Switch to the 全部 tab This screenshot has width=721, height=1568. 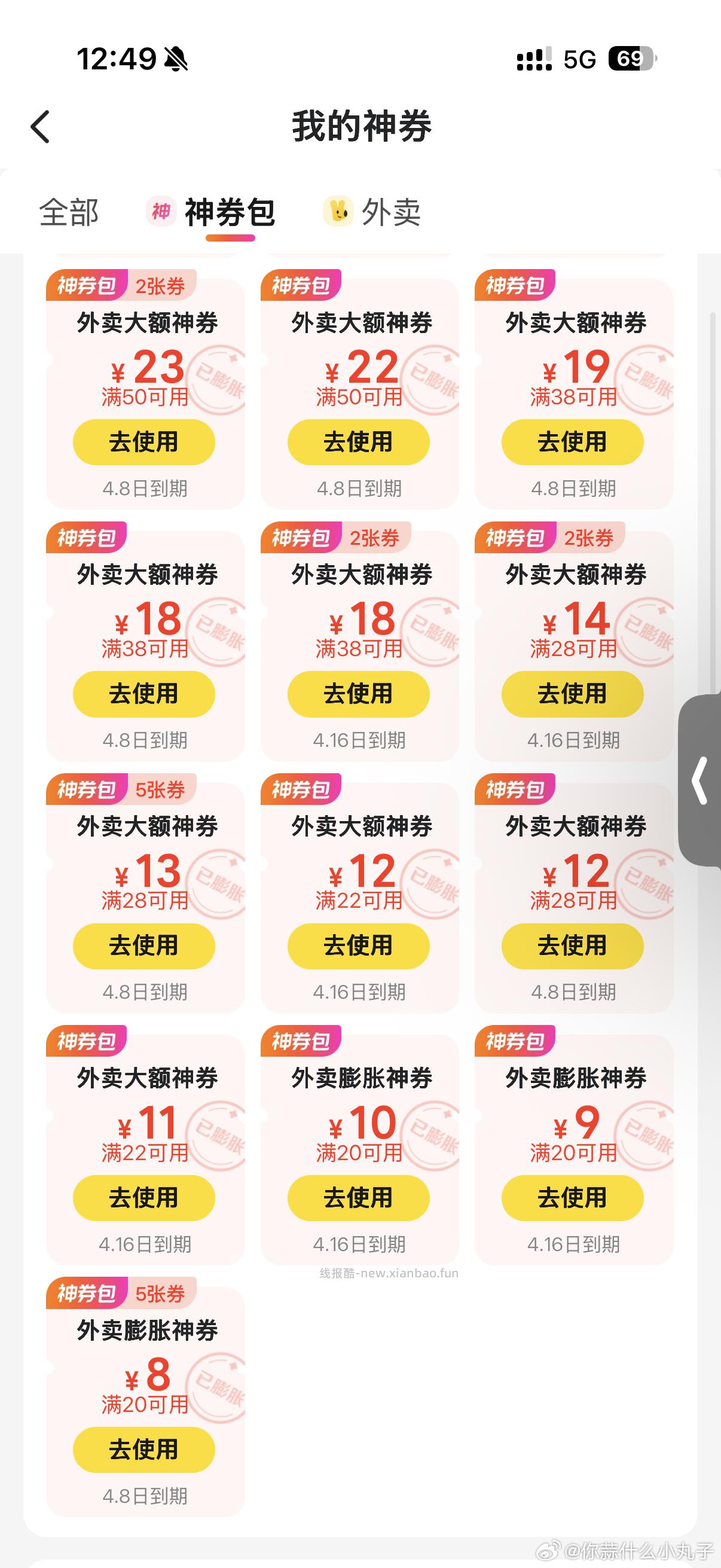[69, 212]
